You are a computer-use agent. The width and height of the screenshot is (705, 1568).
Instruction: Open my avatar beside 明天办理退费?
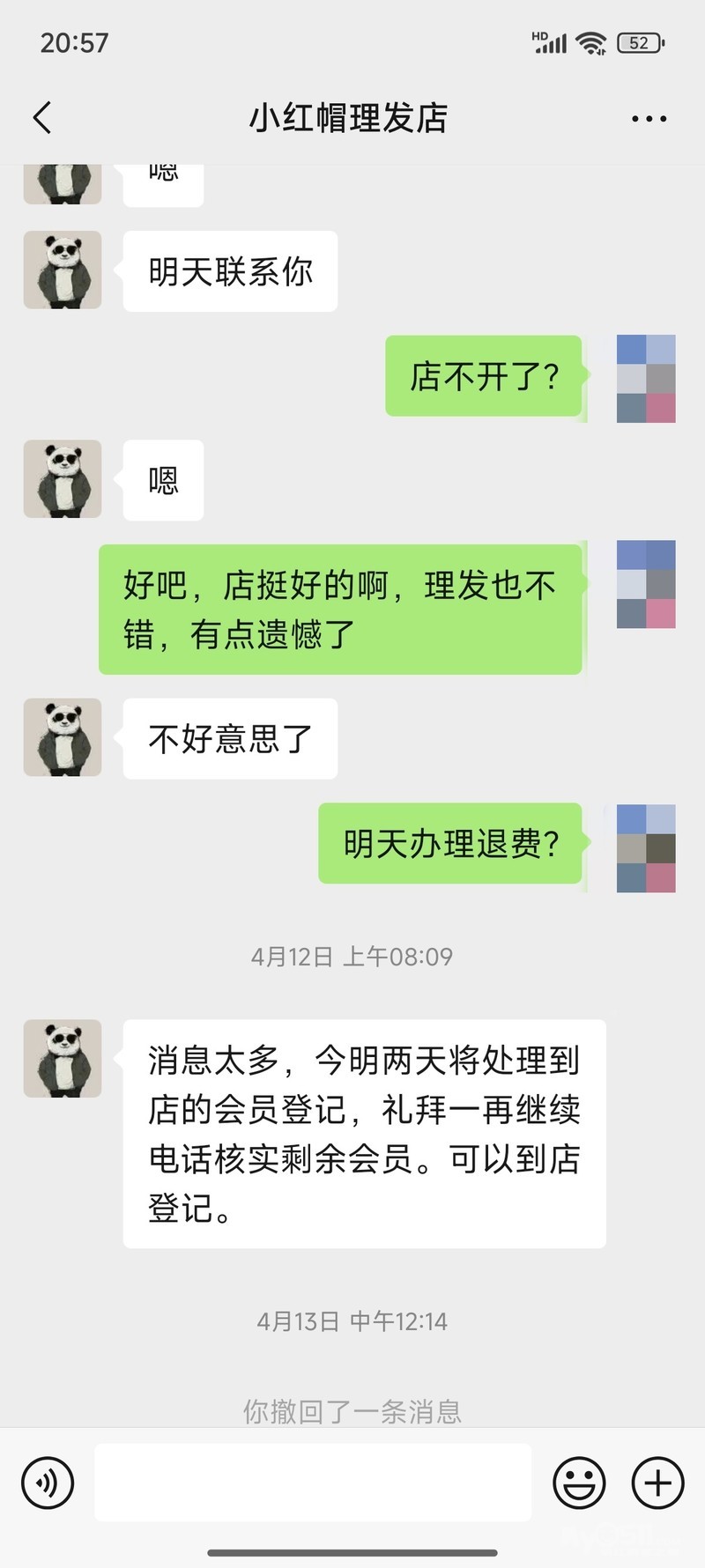pos(646,847)
